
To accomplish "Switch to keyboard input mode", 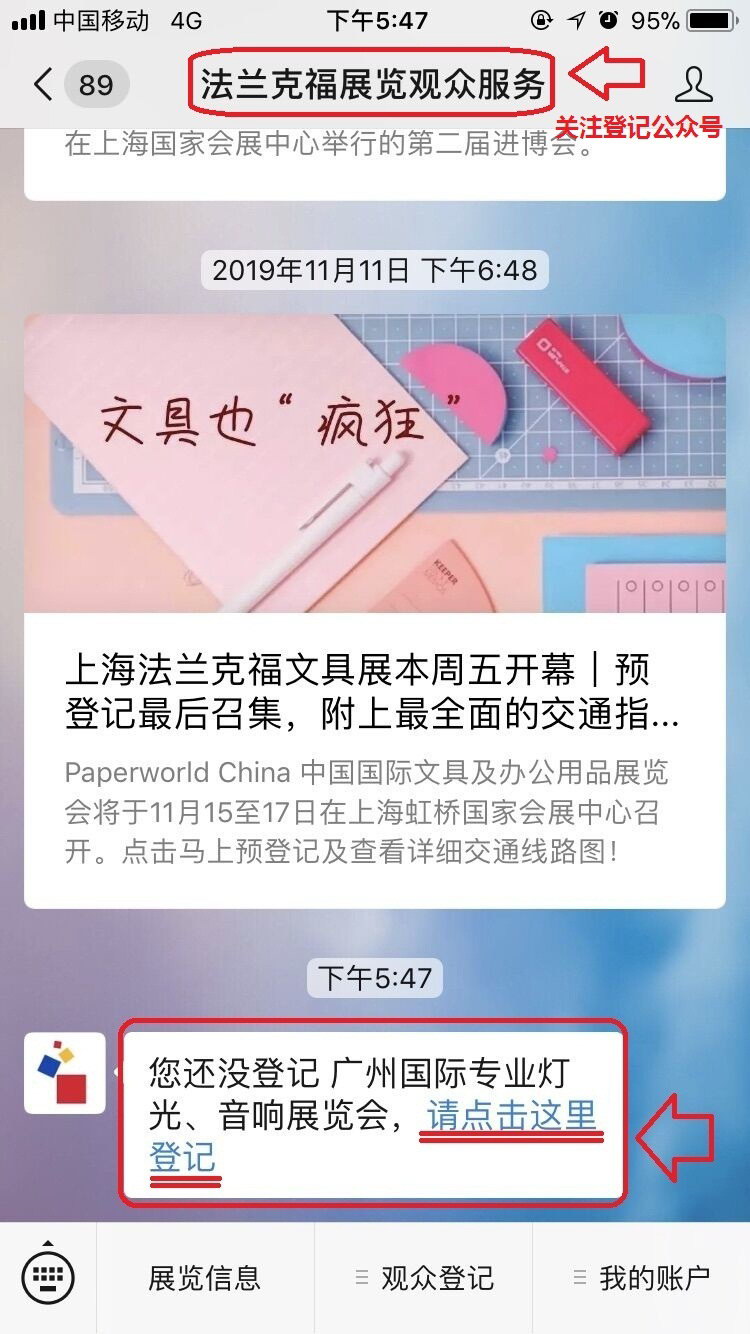I will [48, 1277].
